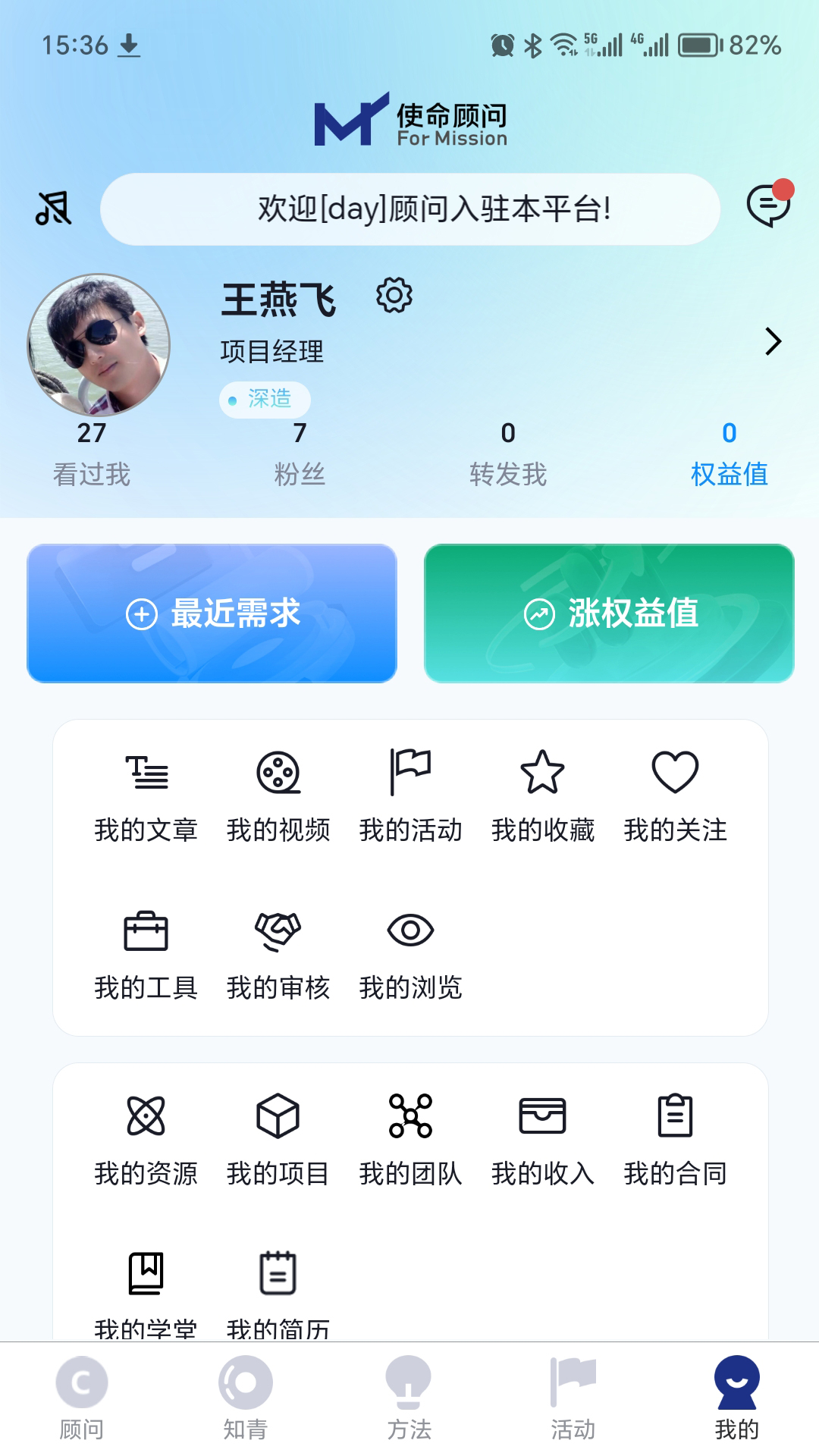Toggle the muted announcement speaker icon

pyautogui.click(x=52, y=210)
